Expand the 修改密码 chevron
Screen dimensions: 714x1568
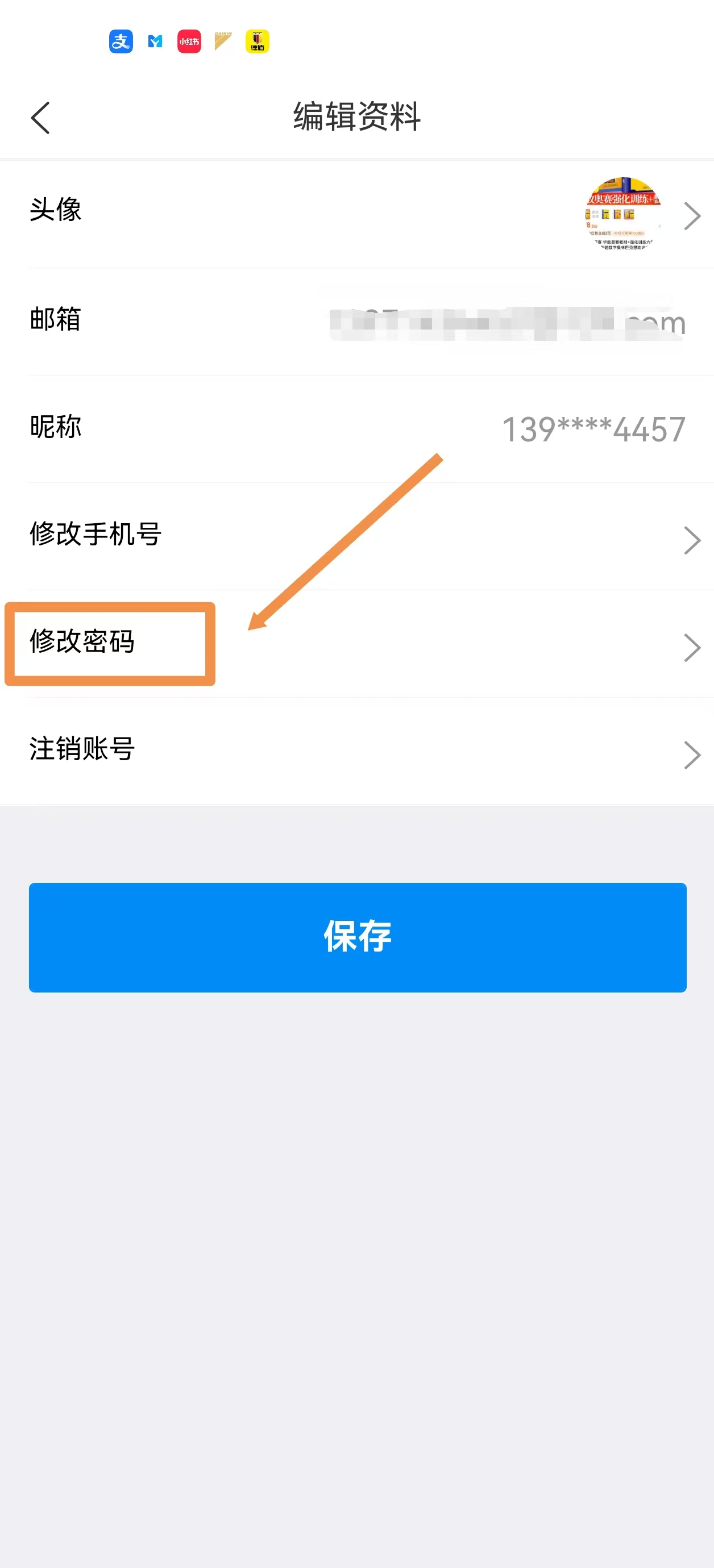(x=691, y=647)
